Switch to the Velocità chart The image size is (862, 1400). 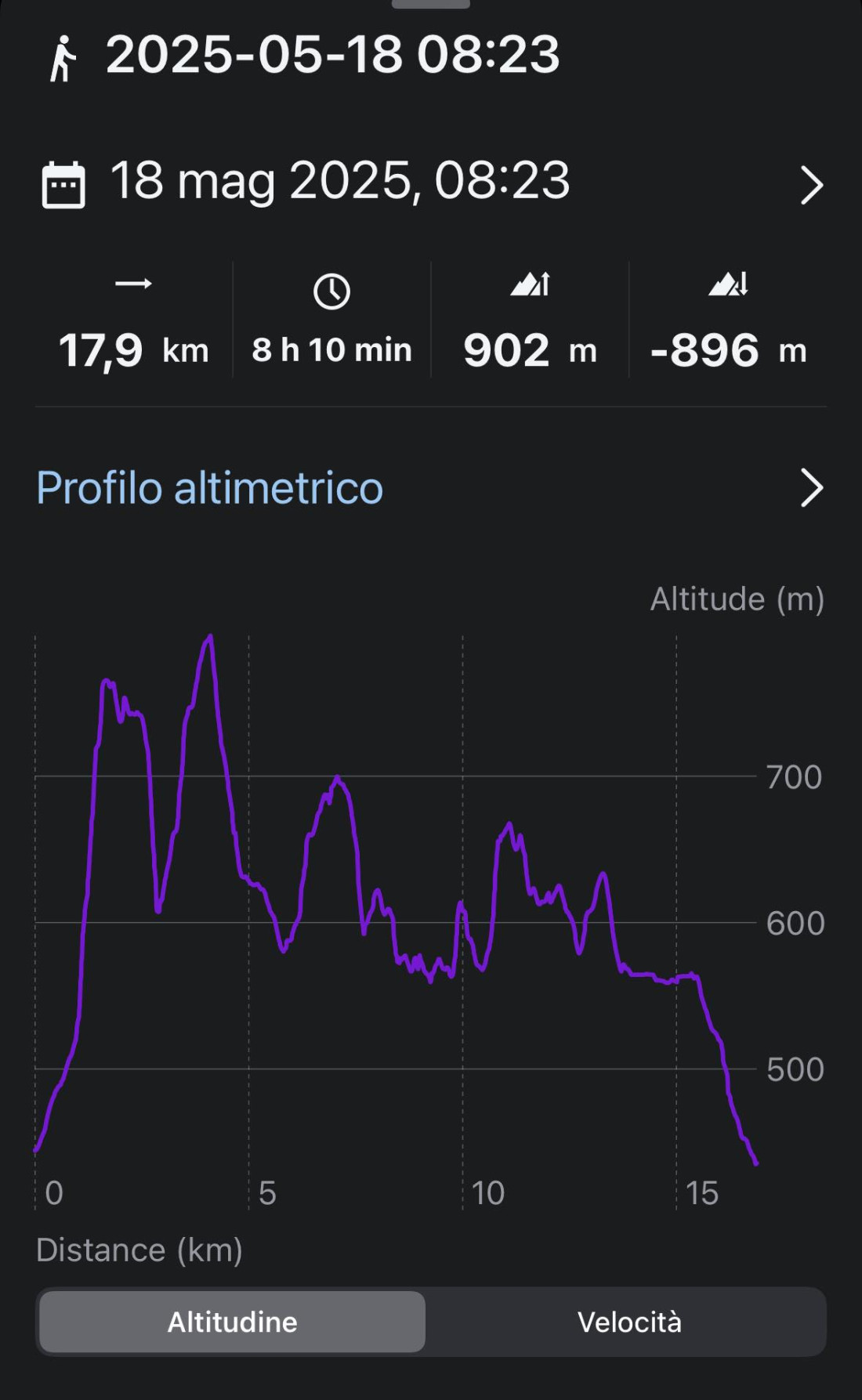(628, 1322)
